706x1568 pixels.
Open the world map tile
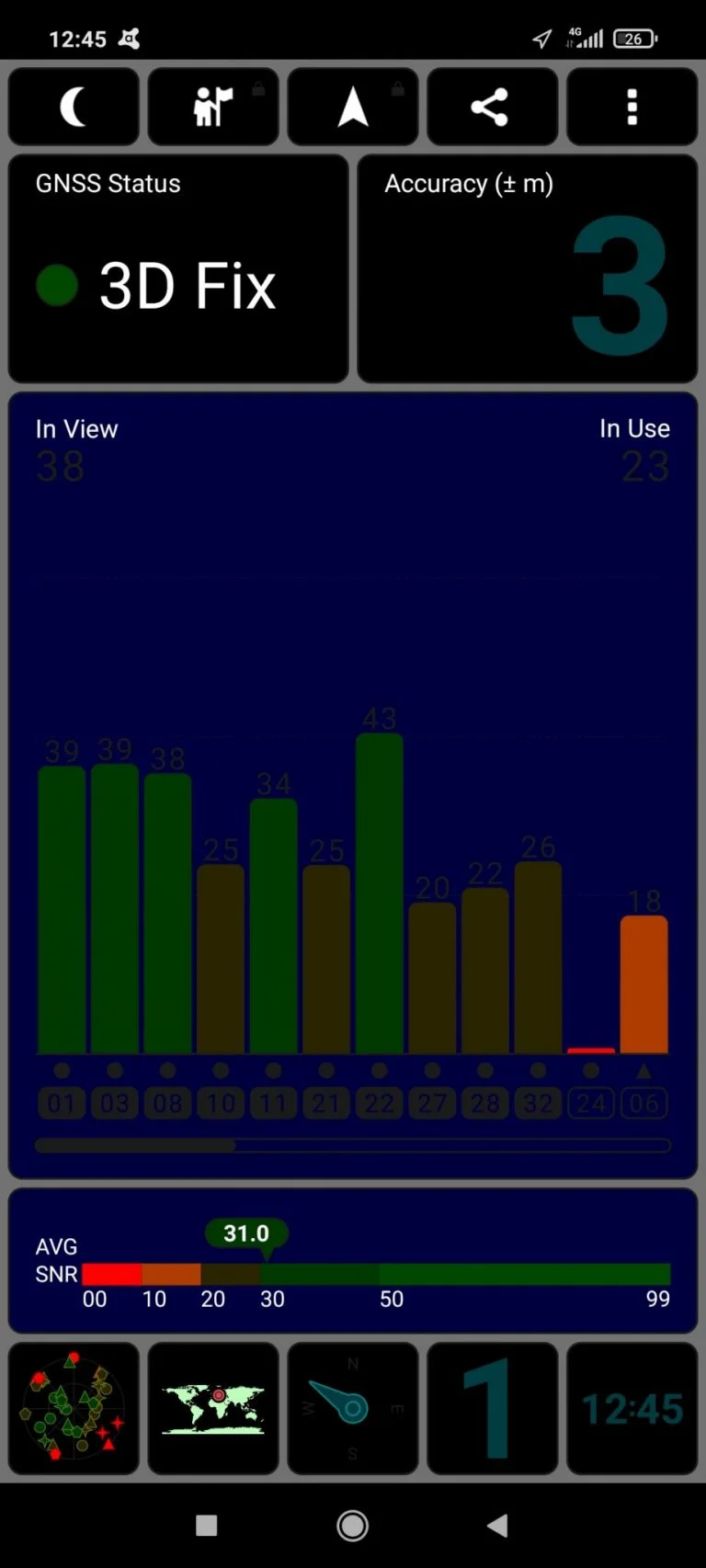[213, 1408]
